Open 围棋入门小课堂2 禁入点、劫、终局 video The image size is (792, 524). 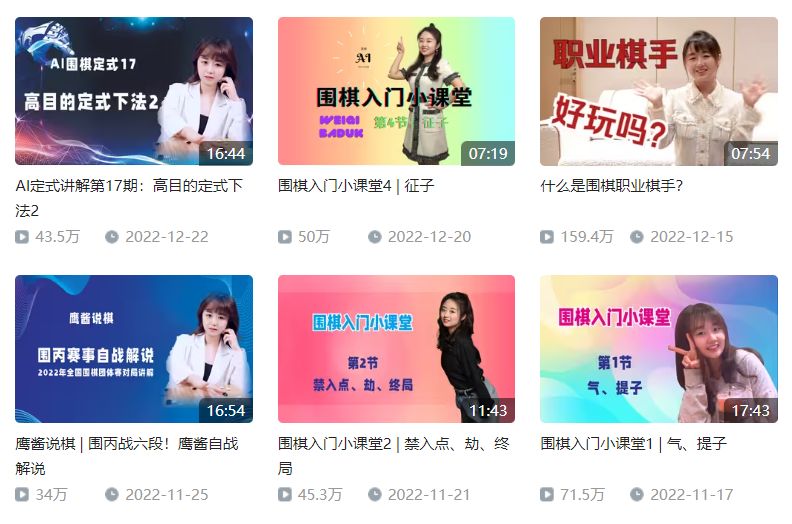point(396,349)
